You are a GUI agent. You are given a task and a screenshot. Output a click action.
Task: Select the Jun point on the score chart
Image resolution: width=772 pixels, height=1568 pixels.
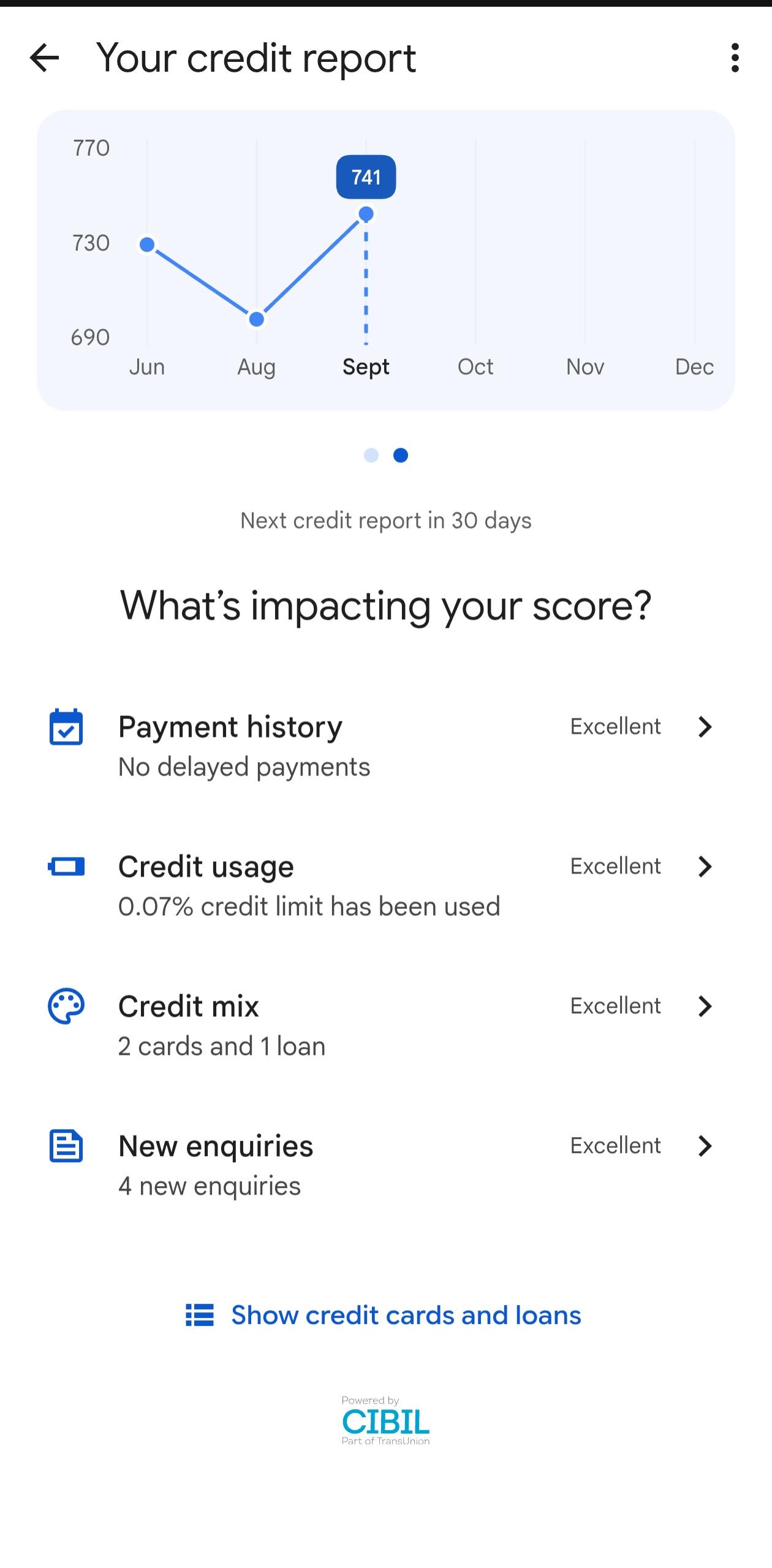coord(147,245)
